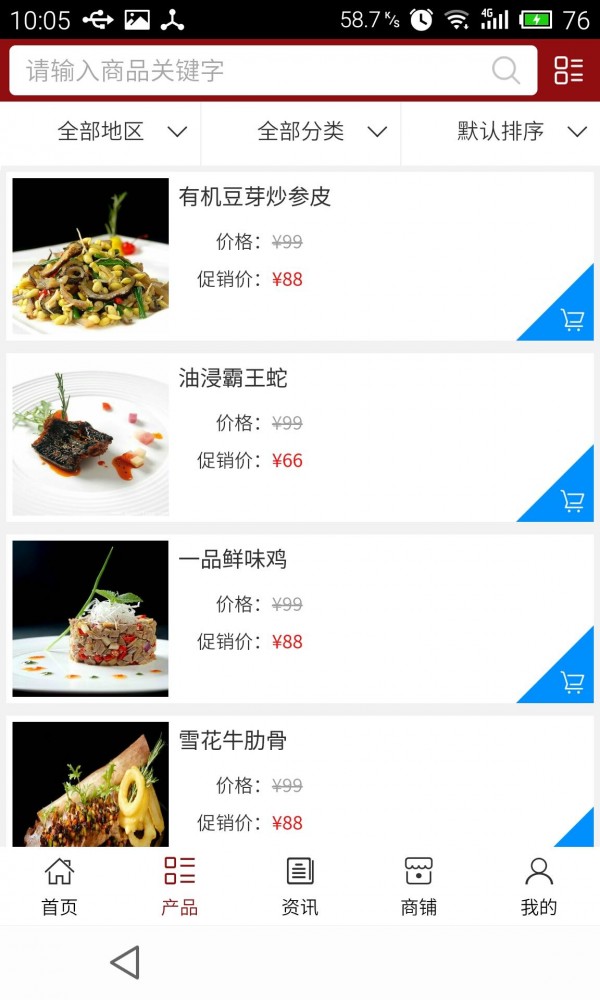The width and height of the screenshot is (600, 1000).
Task: Select the 产品 products tab
Action: (179, 886)
